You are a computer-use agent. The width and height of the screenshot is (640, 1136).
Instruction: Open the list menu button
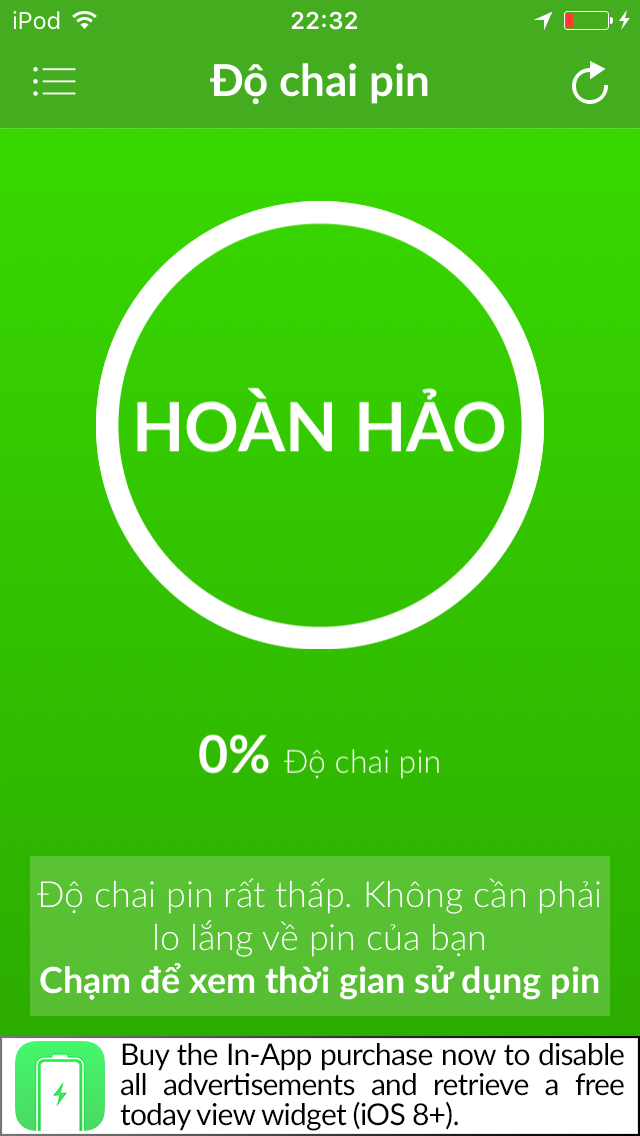[x=54, y=82]
